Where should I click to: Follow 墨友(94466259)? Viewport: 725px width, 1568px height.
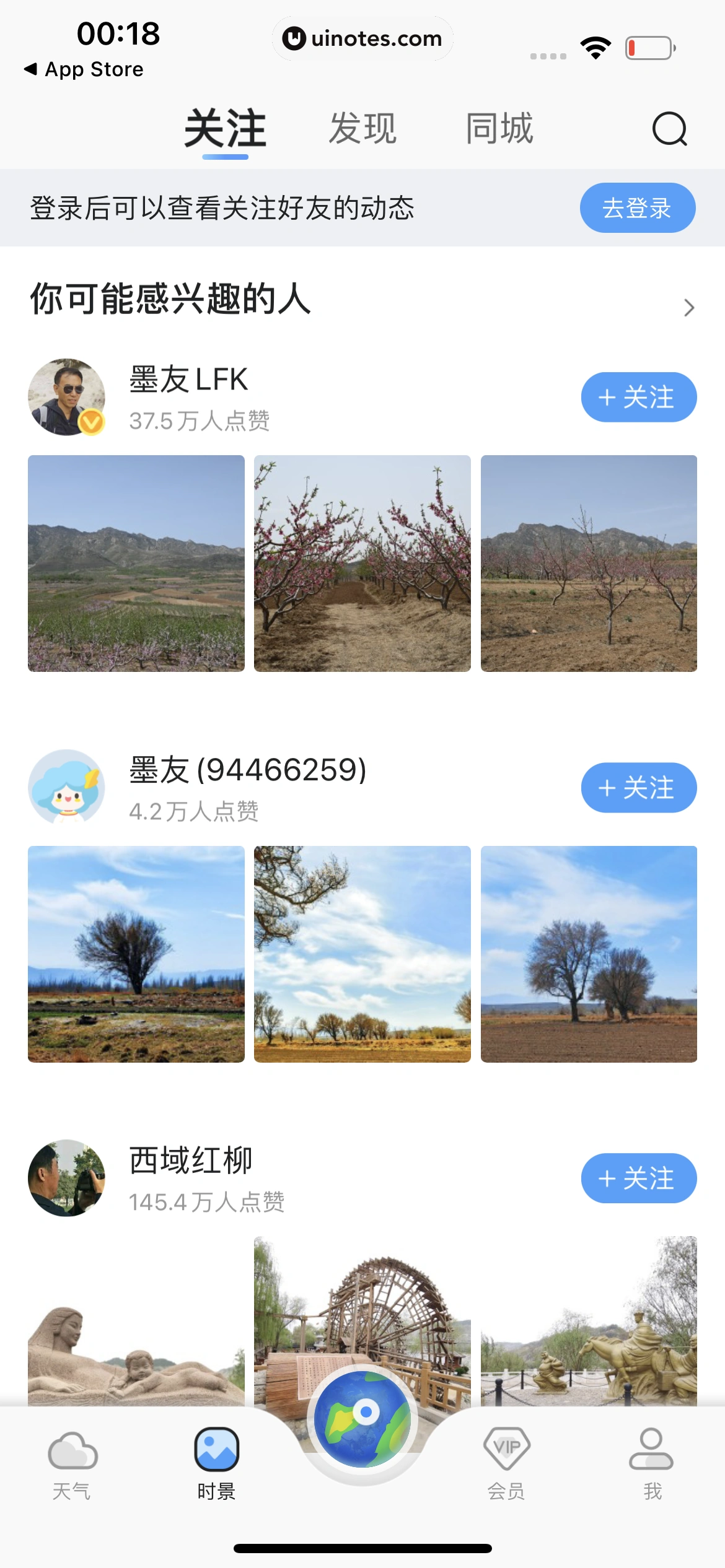[x=638, y=788]
